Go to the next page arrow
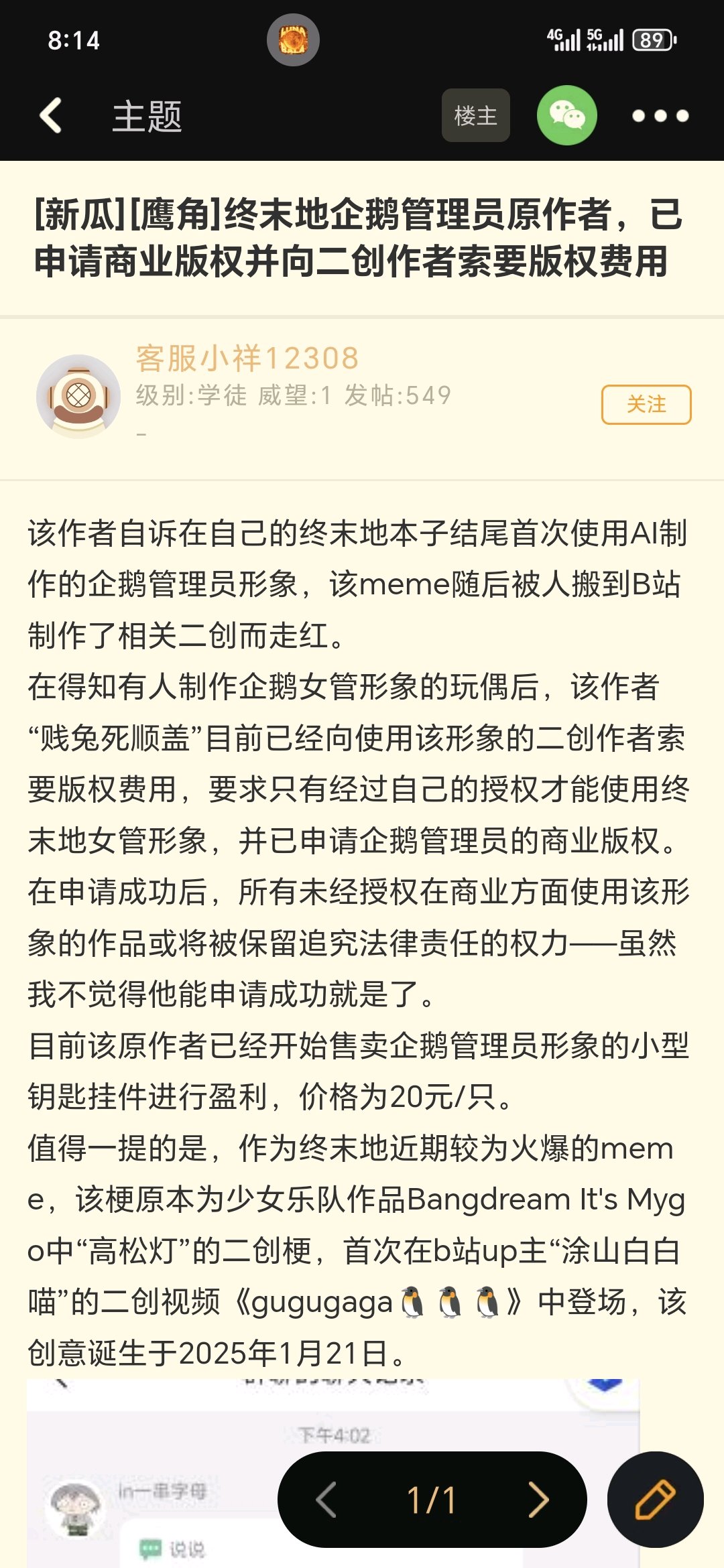 (538, 1500)
